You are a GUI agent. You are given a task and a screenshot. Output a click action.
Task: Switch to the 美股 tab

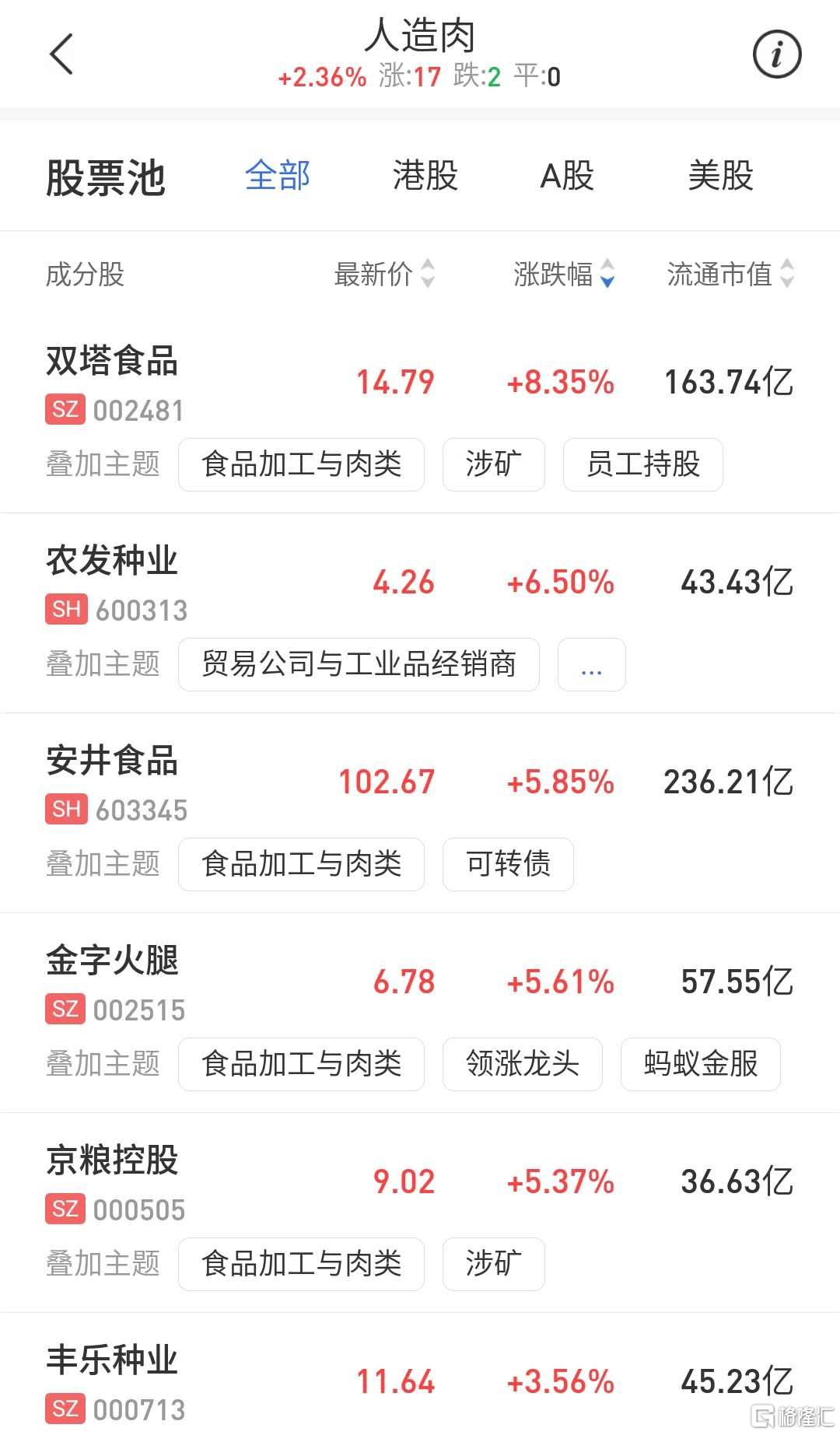click(721, 175)
